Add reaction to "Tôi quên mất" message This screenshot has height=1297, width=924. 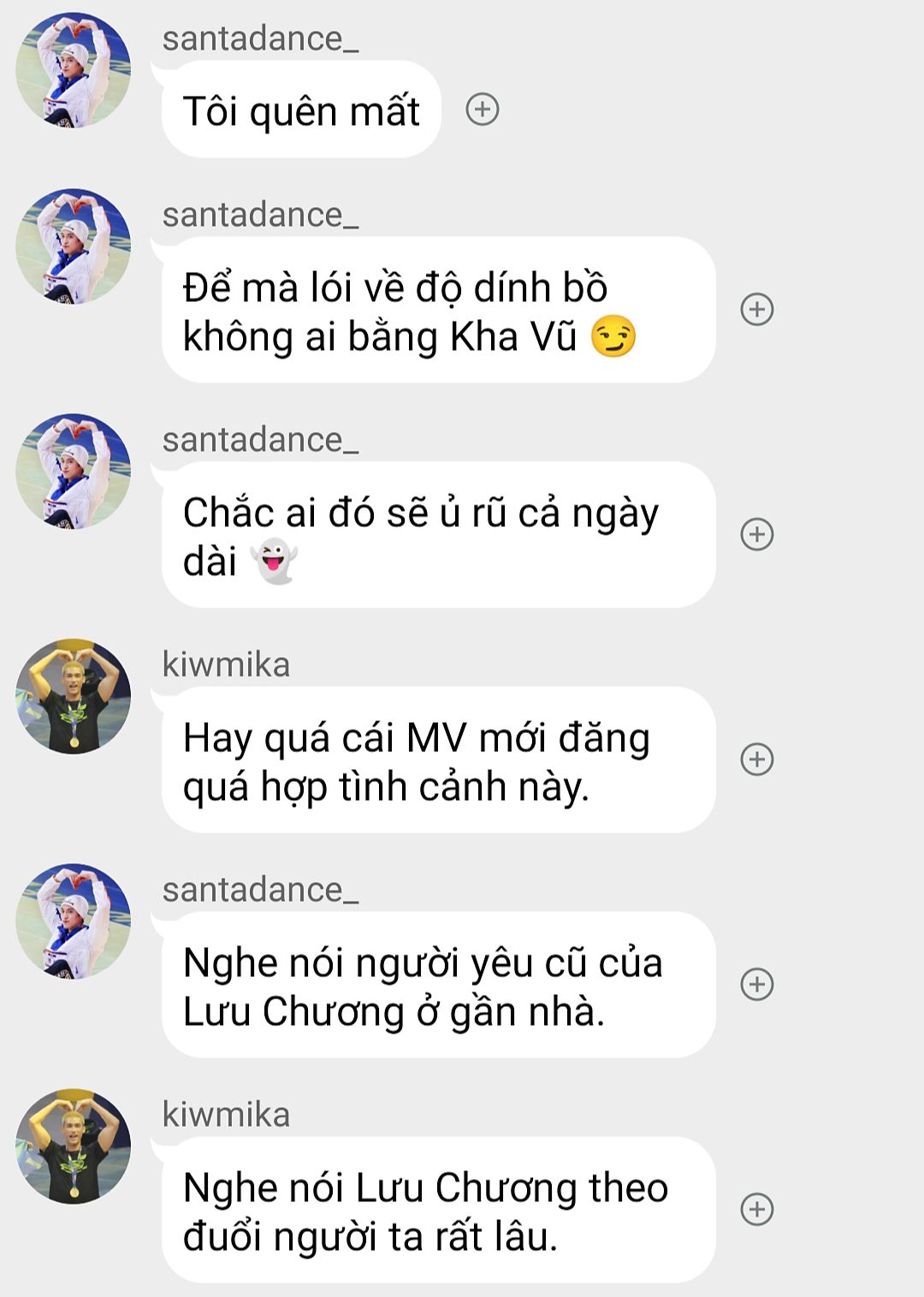(x=483, y=110)
